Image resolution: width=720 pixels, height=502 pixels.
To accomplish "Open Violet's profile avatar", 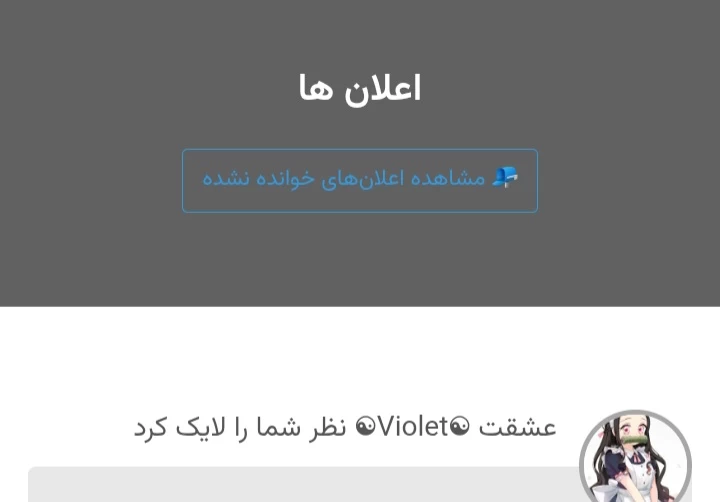I will pos(635,460).
